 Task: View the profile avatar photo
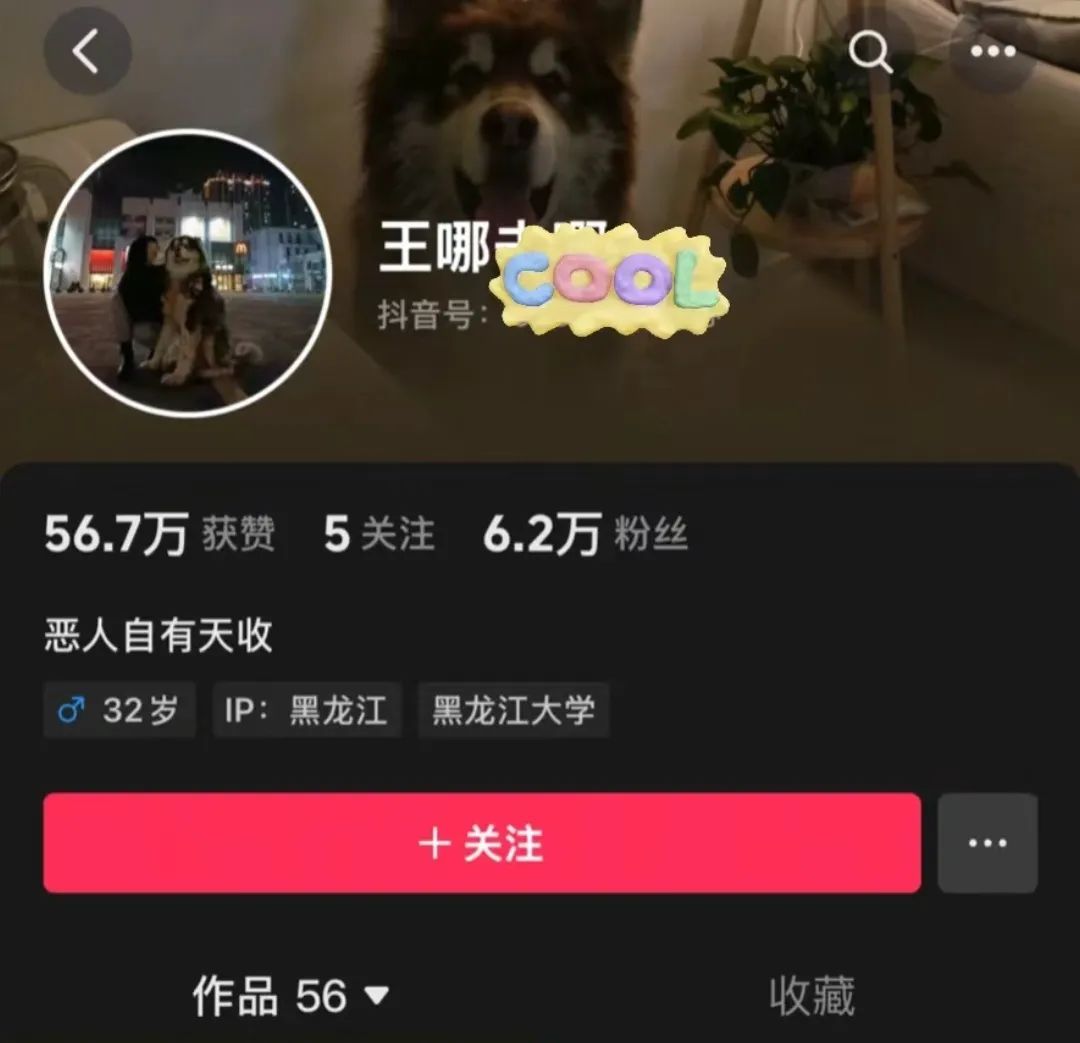tap(188, 272)
